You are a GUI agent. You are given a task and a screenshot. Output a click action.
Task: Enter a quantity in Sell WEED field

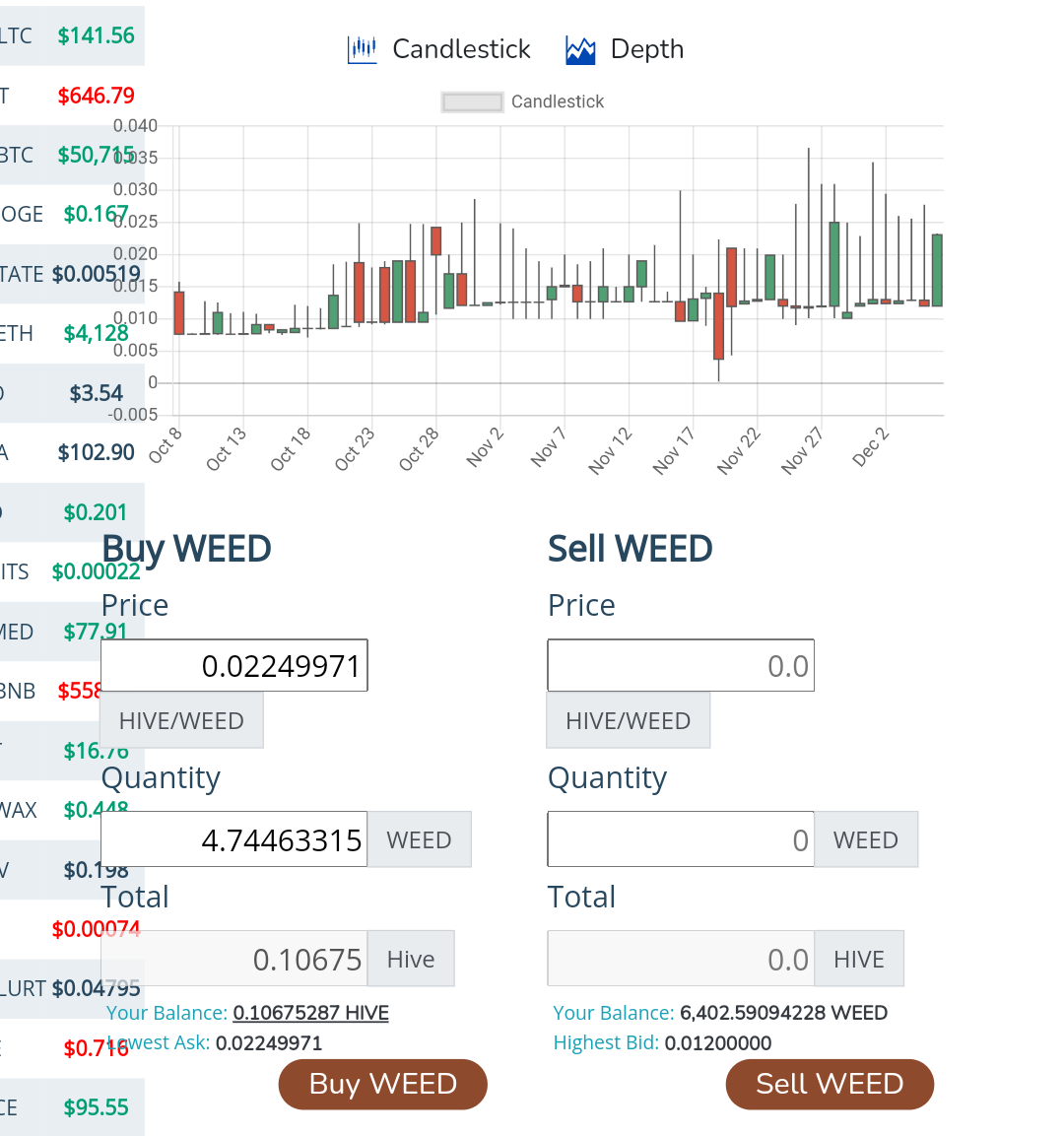point(681,839)
